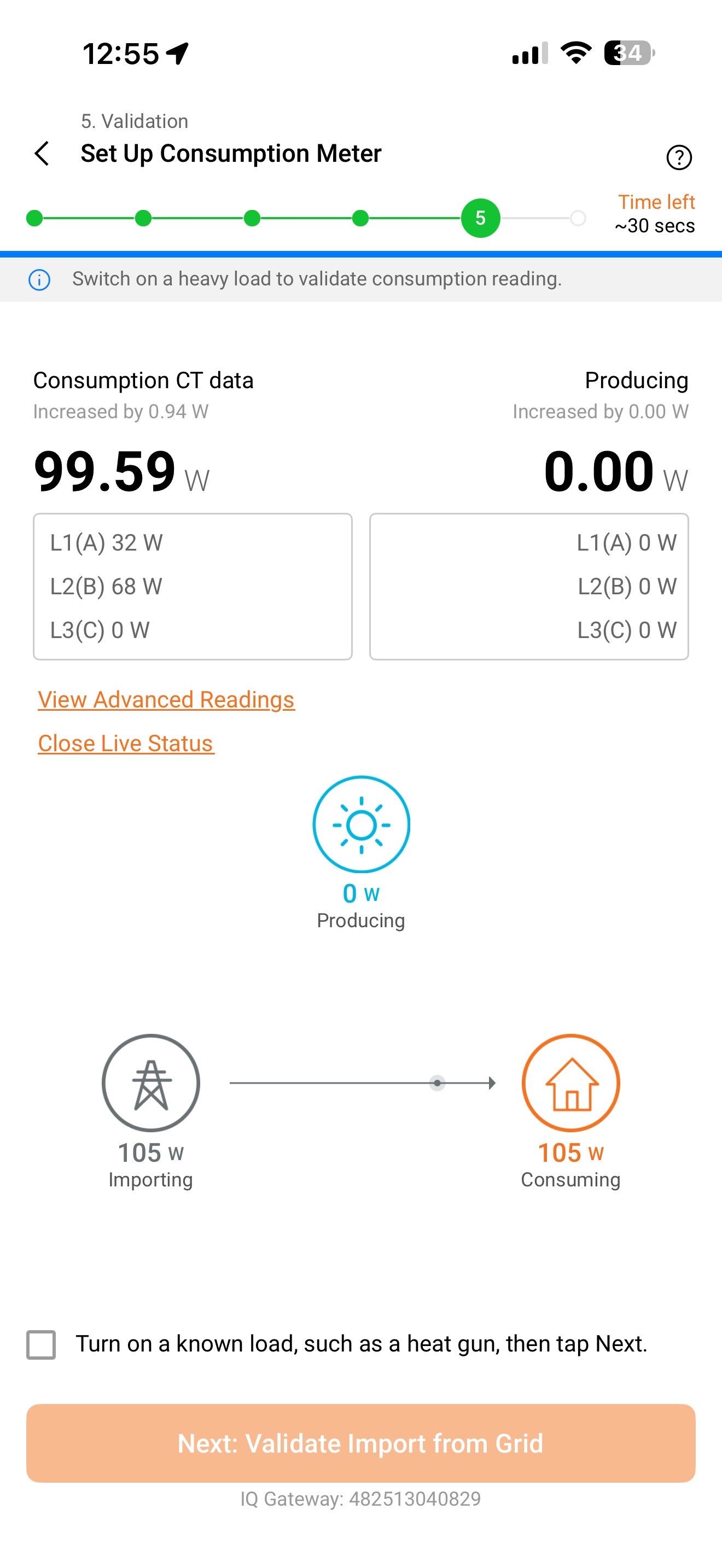722x1568 pixels.
Task: Click the info icon next to heavy load message
Action: pos(38,280)
